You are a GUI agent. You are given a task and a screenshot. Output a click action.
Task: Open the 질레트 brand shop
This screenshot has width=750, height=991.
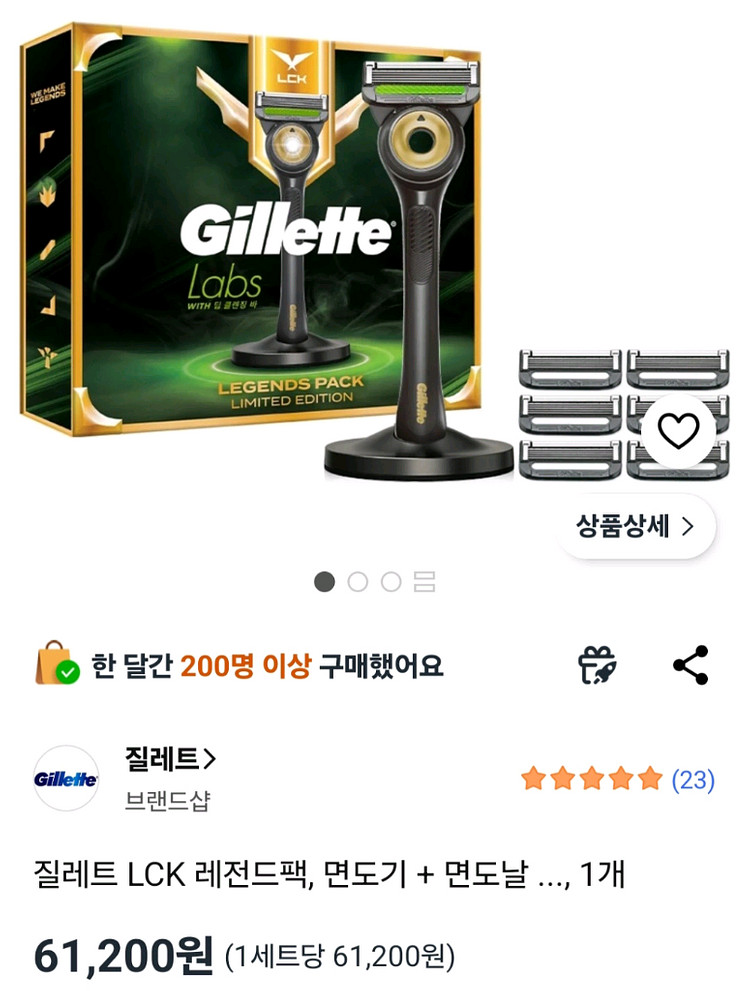[x=169, y=759]
